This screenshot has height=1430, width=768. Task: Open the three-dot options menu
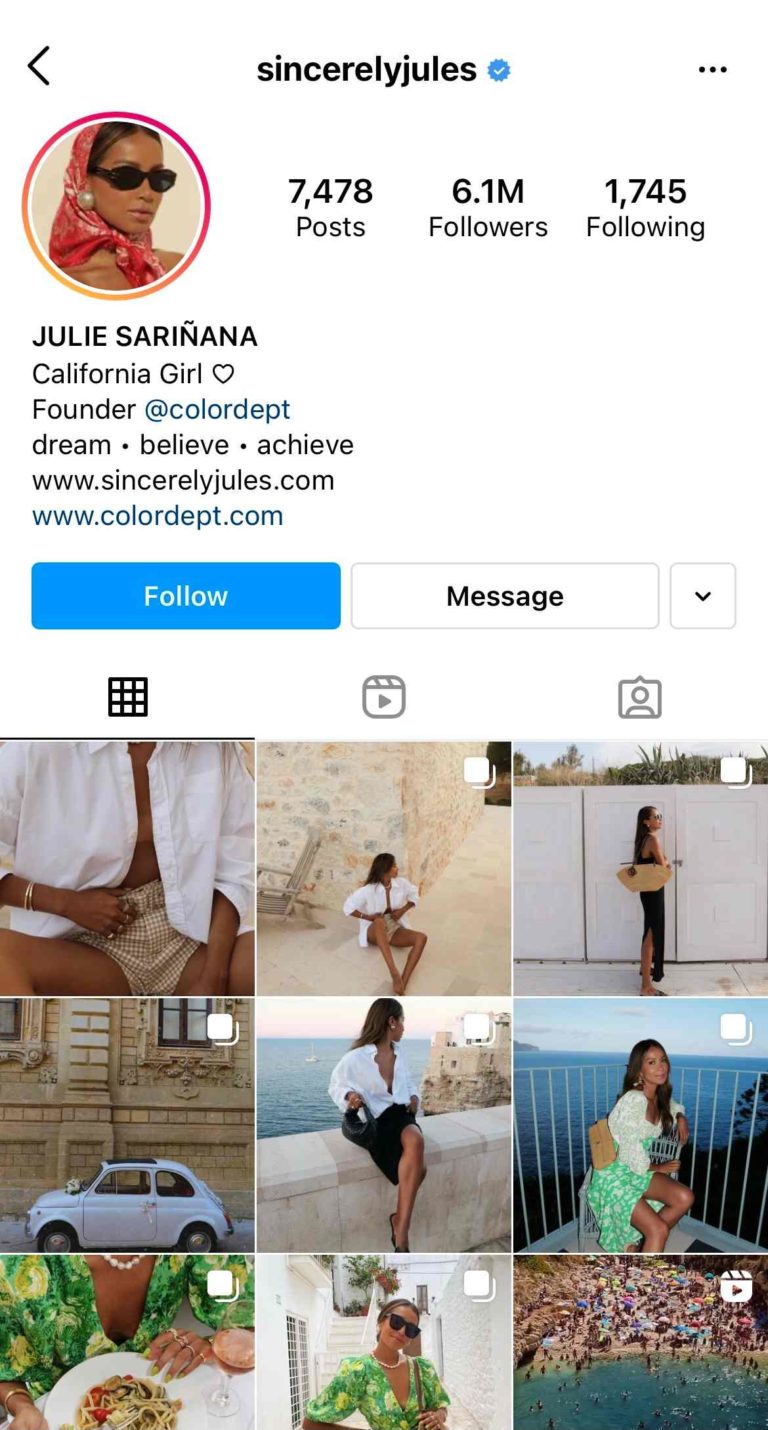coord(713,68)
